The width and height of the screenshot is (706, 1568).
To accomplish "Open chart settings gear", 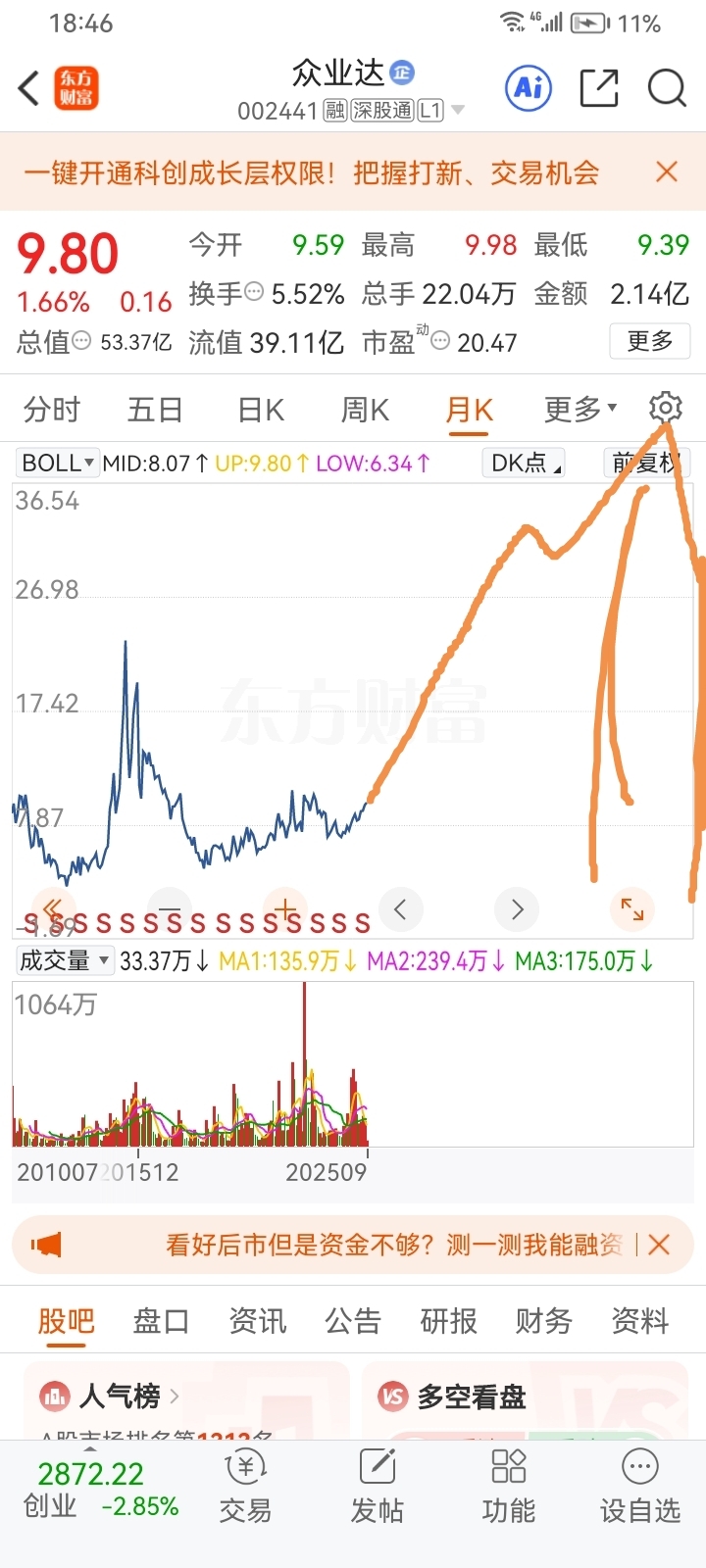I will click(666, 407).
